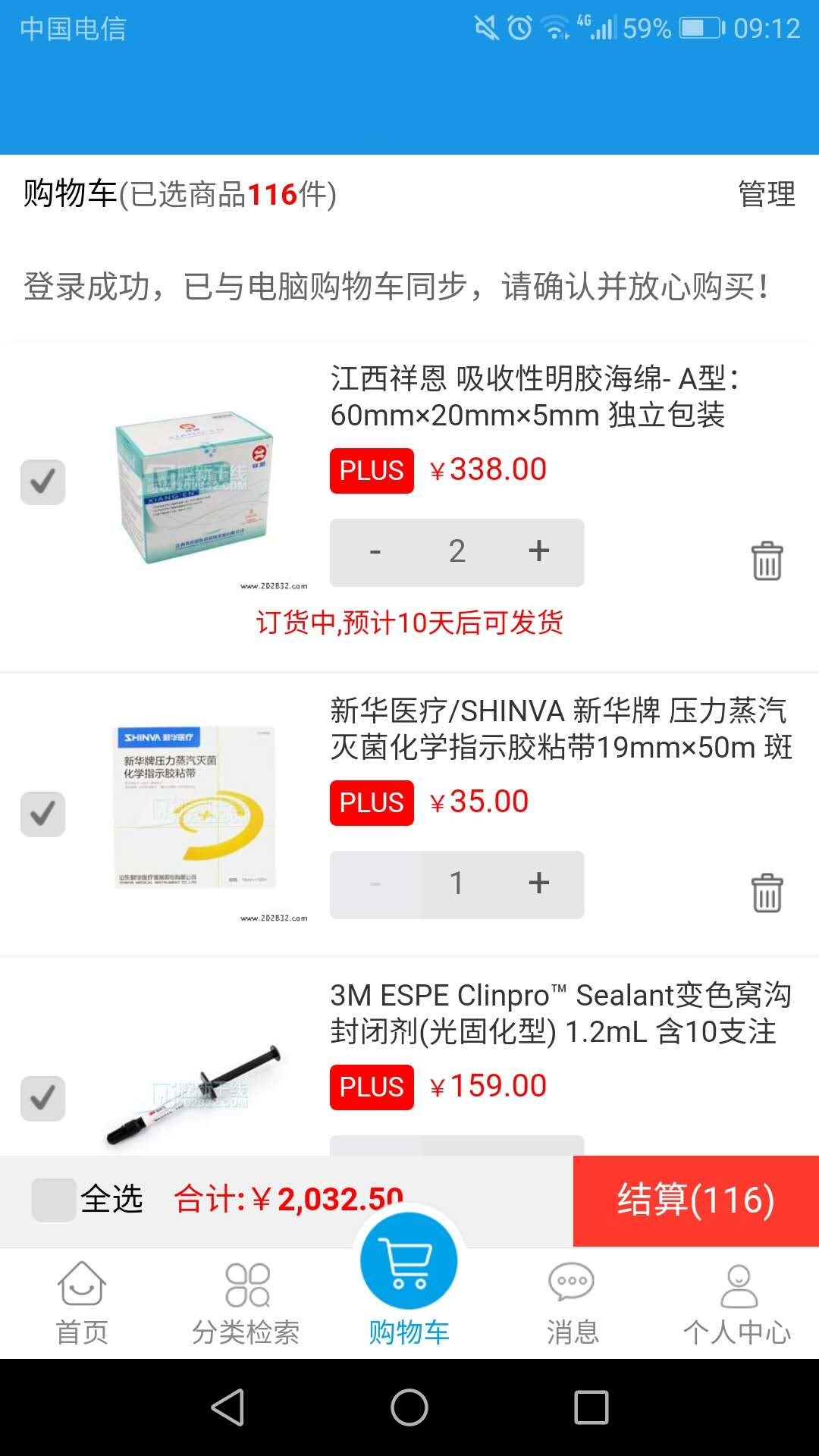Click the PLUS badge beside ¥338.00

tap(370, 470)
